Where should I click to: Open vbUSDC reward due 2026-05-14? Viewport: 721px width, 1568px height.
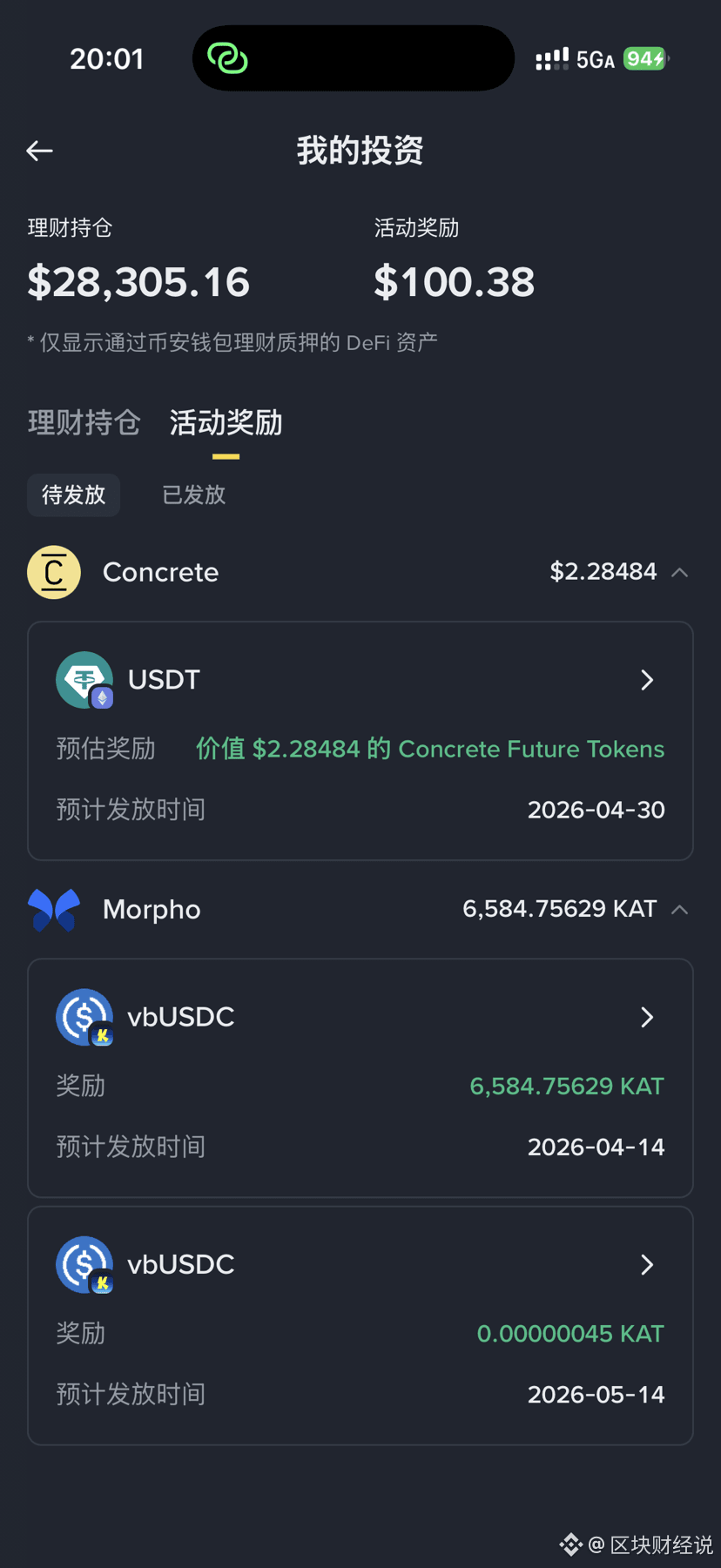[x=646, y=1265]
